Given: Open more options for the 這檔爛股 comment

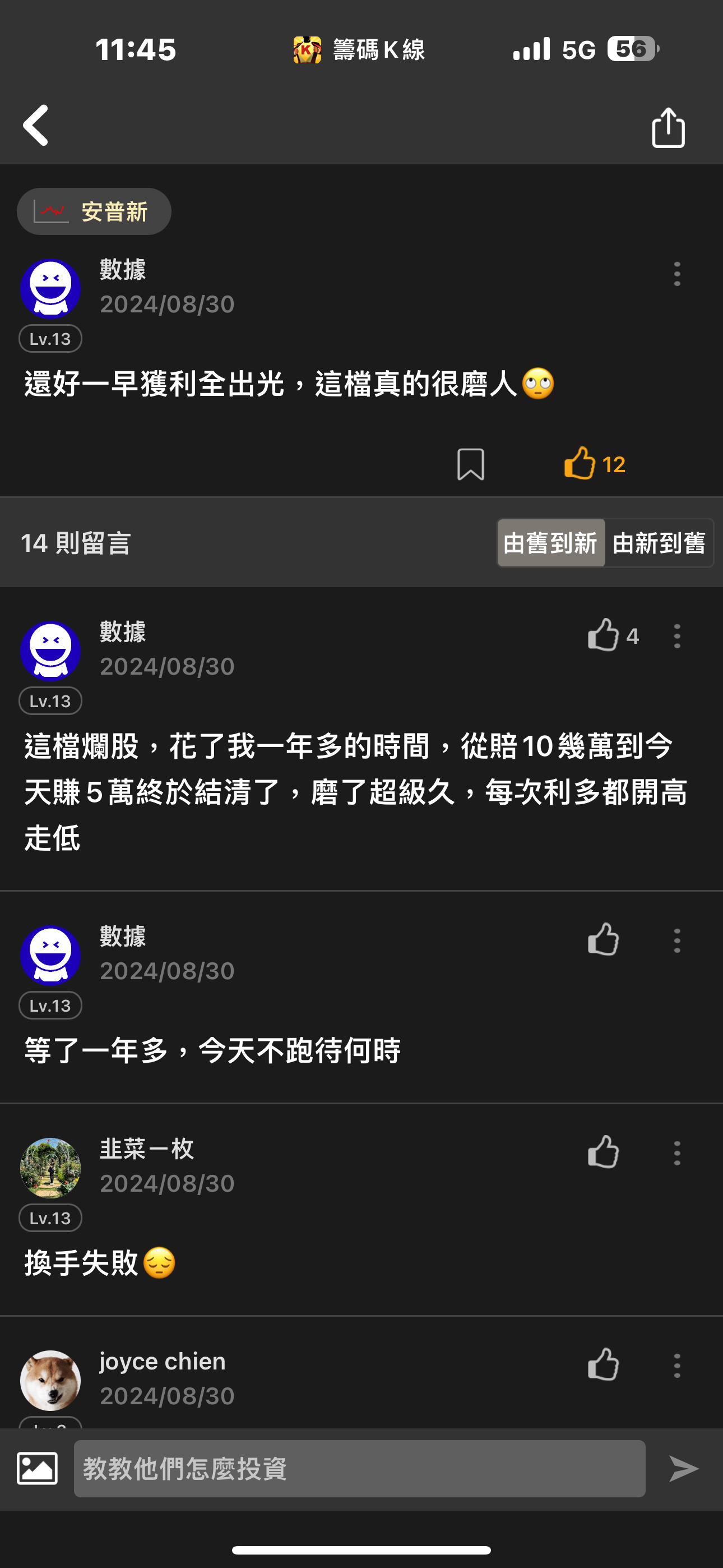Looking at the screenshot, I should pos(676,636).
